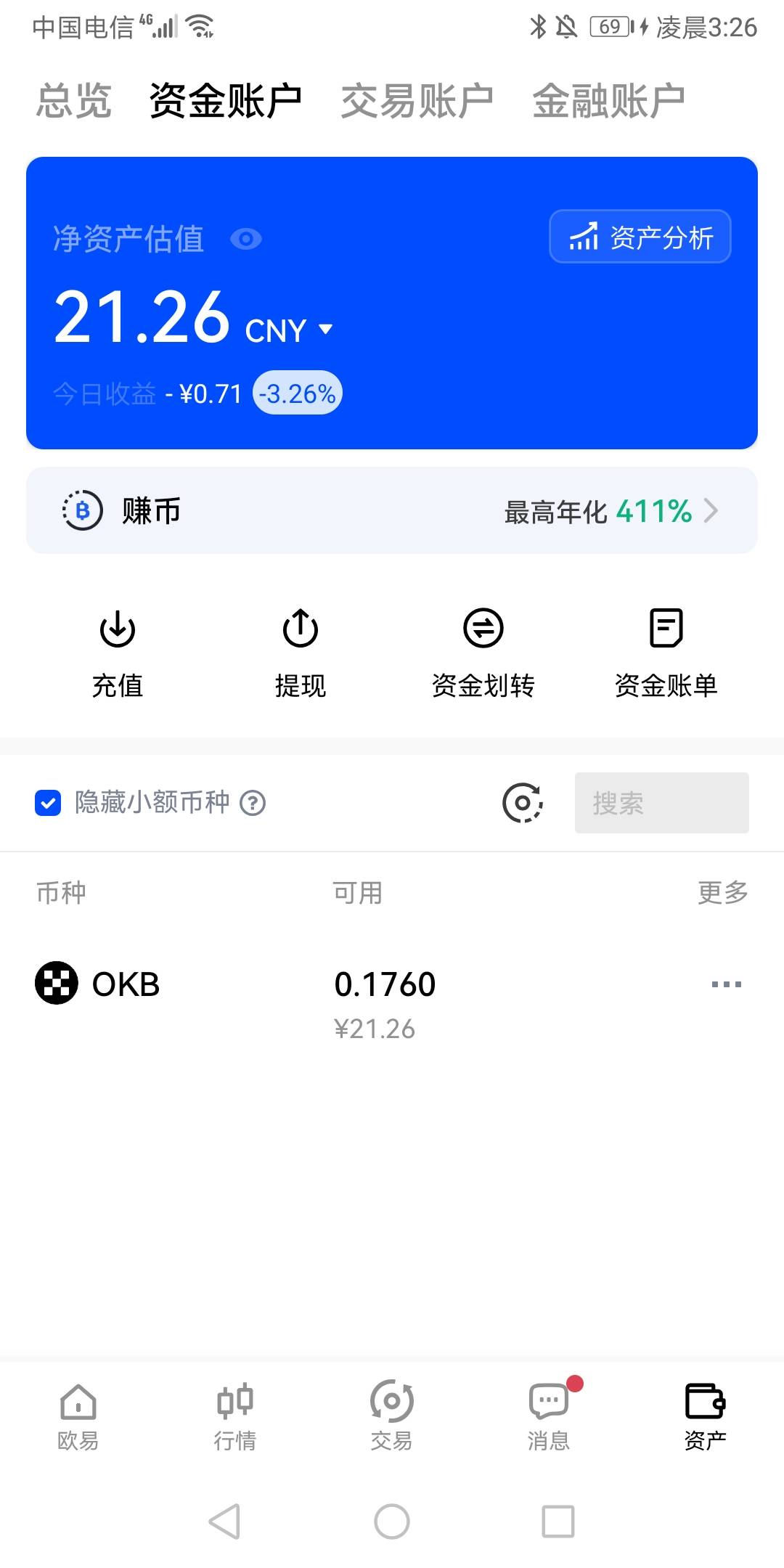Screen dimensions: 784x1568
Task: Open the OKB asset row
Action: pyautogui.click(x=392, y=1002)
